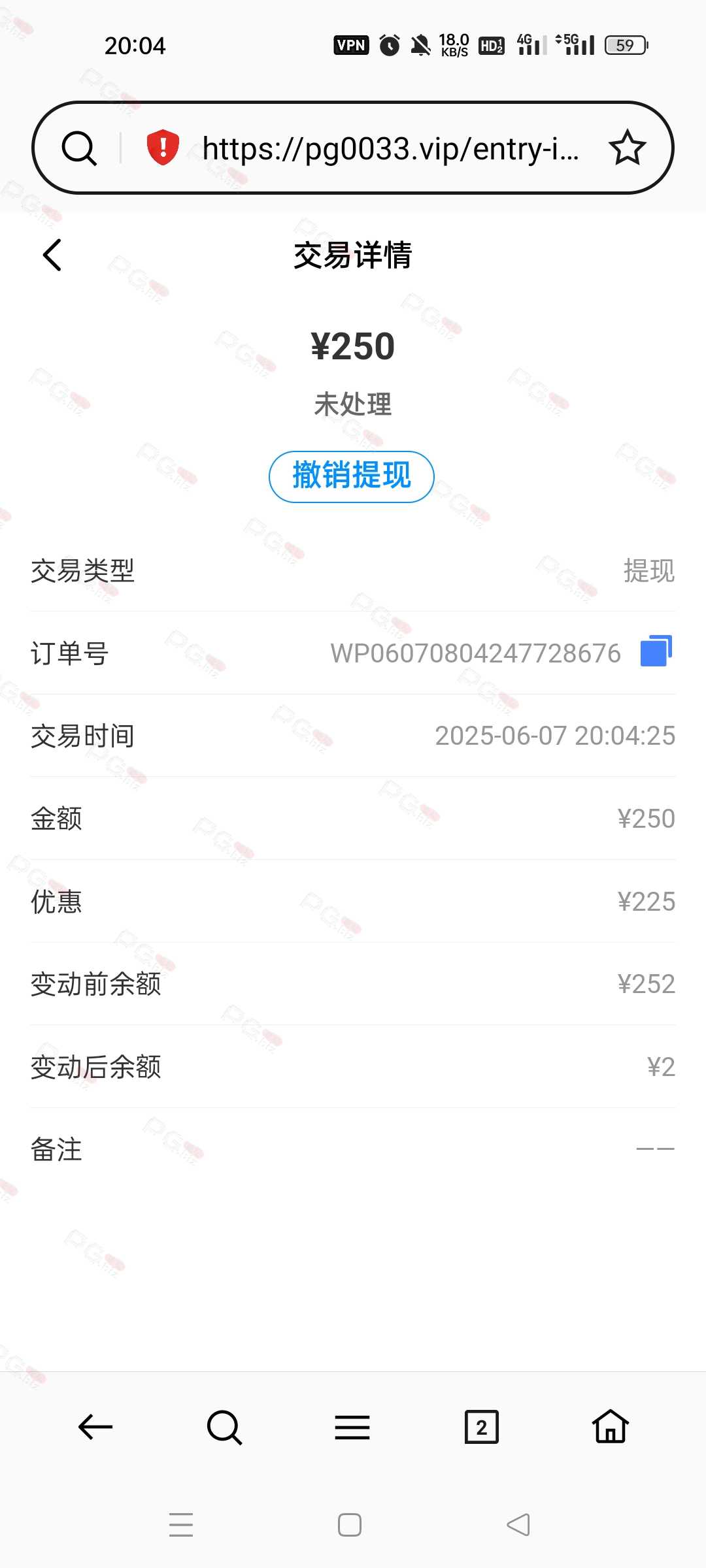The height and width of the screenshot is (1568, 706).
Task: Bookmark this page with the star icon
Action: (x=628, y=148)
